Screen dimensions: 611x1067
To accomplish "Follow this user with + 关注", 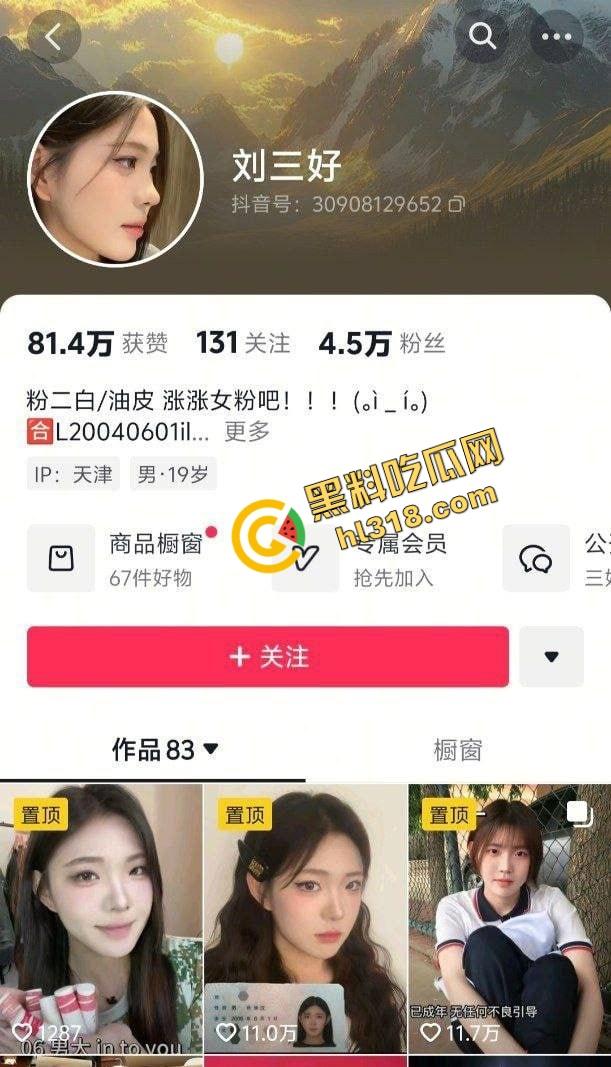I will [268, 657].
